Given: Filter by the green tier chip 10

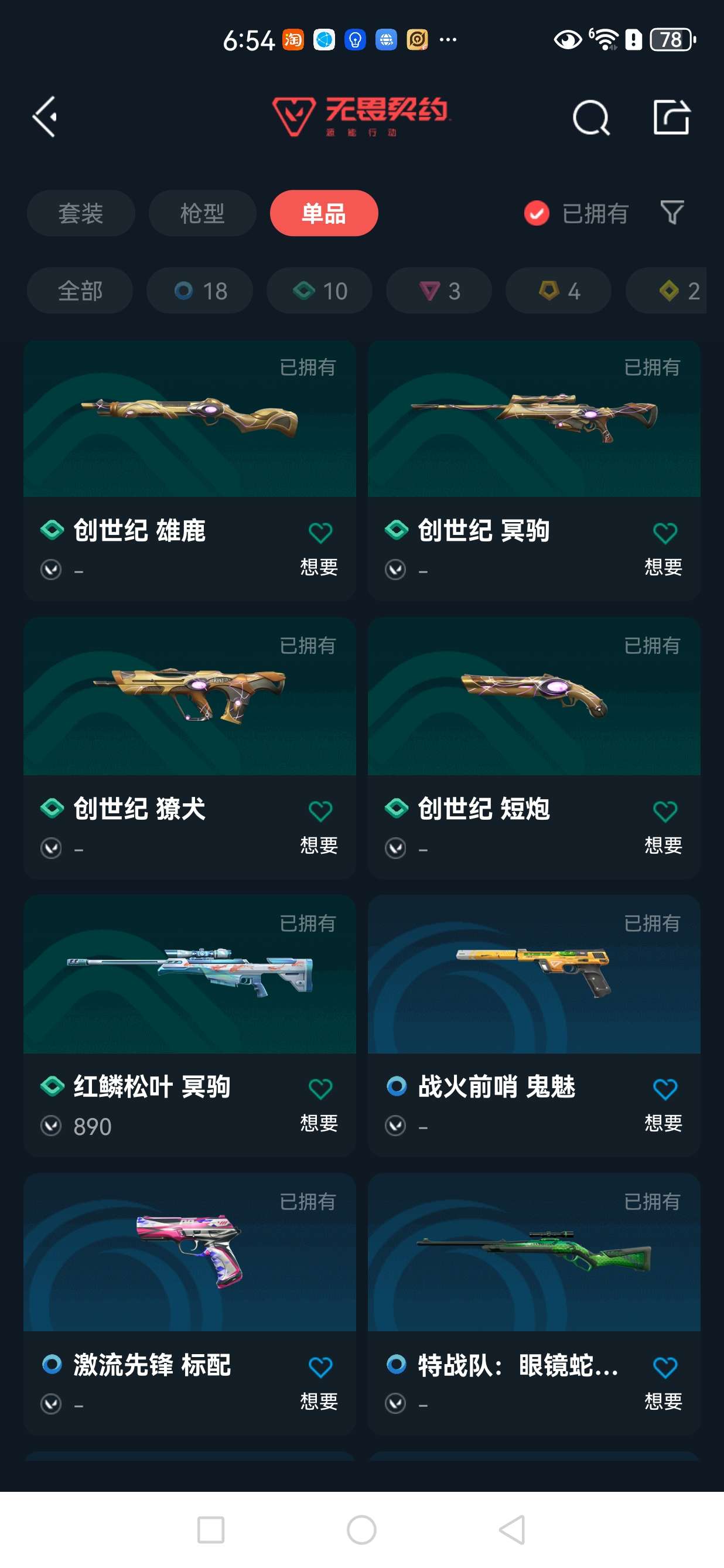Looking at the screenshot, I should pos(319,291).
